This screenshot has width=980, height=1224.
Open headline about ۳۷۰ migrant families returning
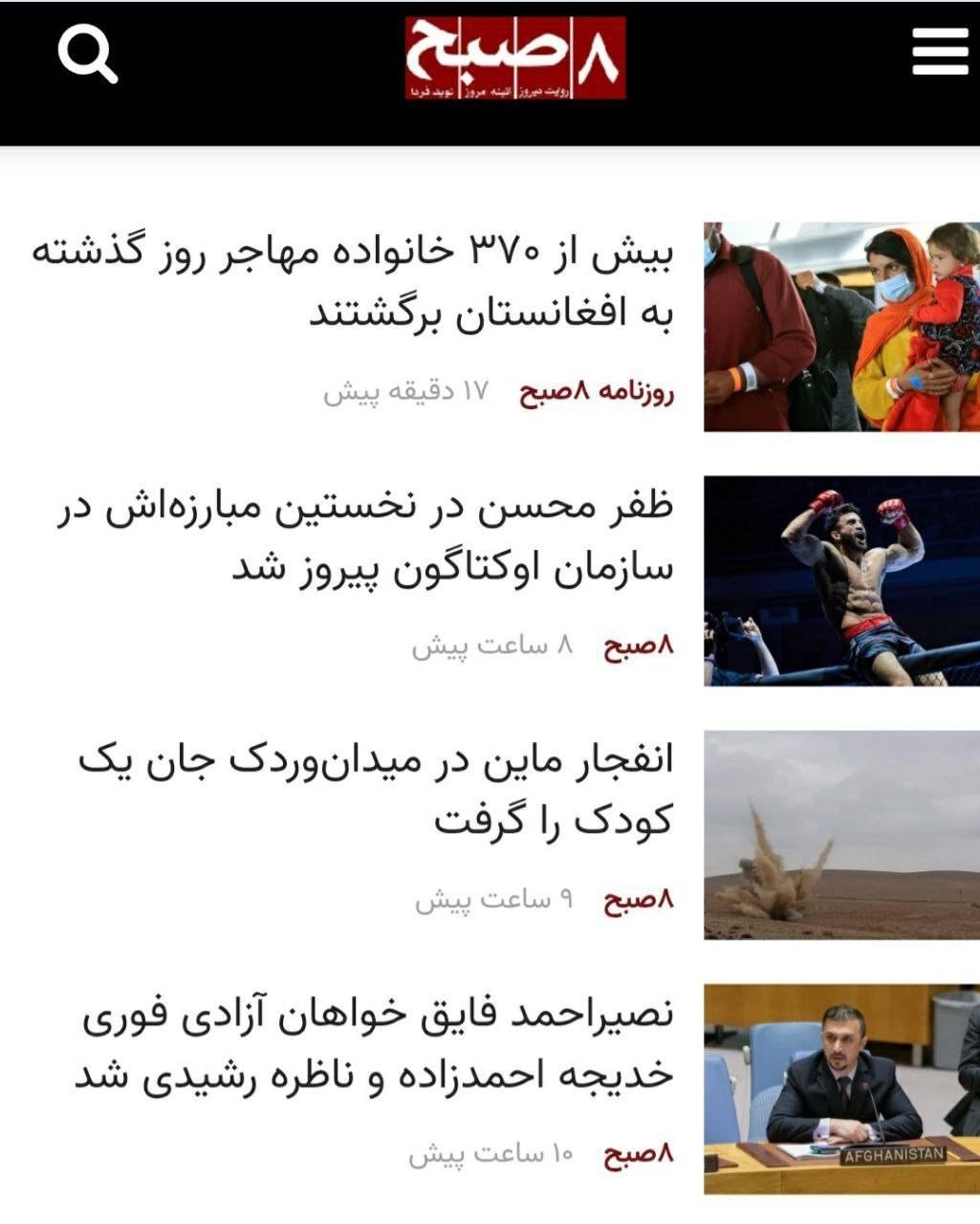[354, 284]
